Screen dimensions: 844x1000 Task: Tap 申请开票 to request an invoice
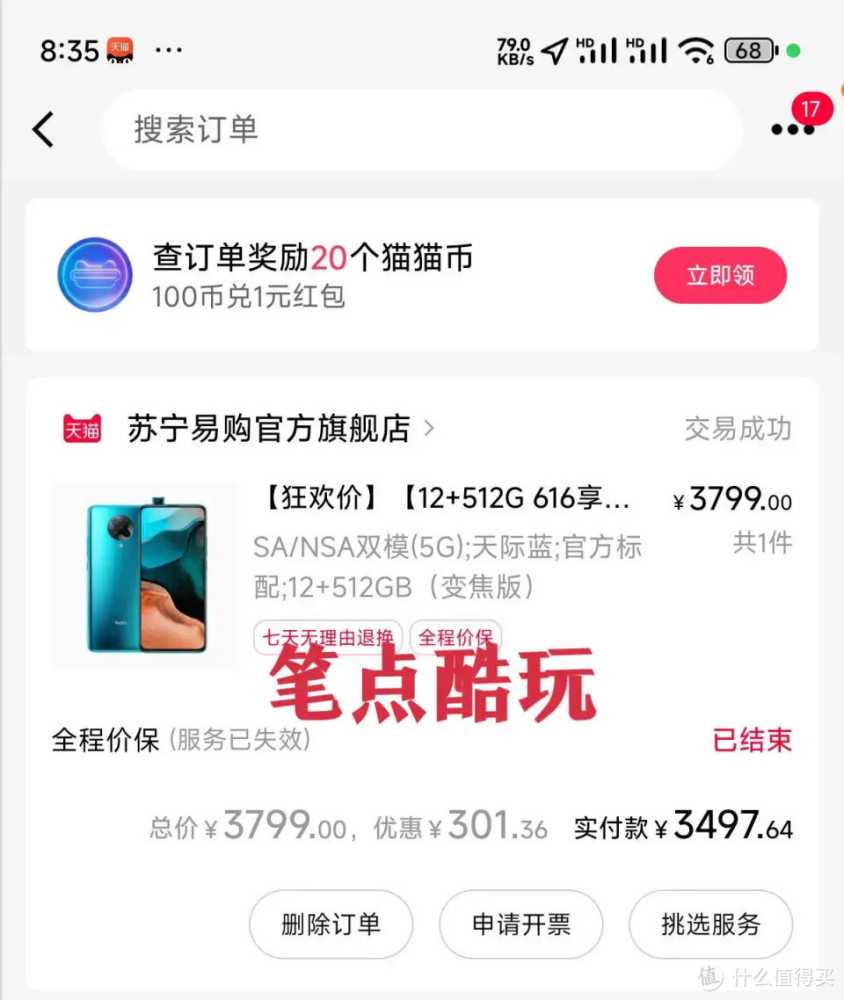tap(520, 925)
